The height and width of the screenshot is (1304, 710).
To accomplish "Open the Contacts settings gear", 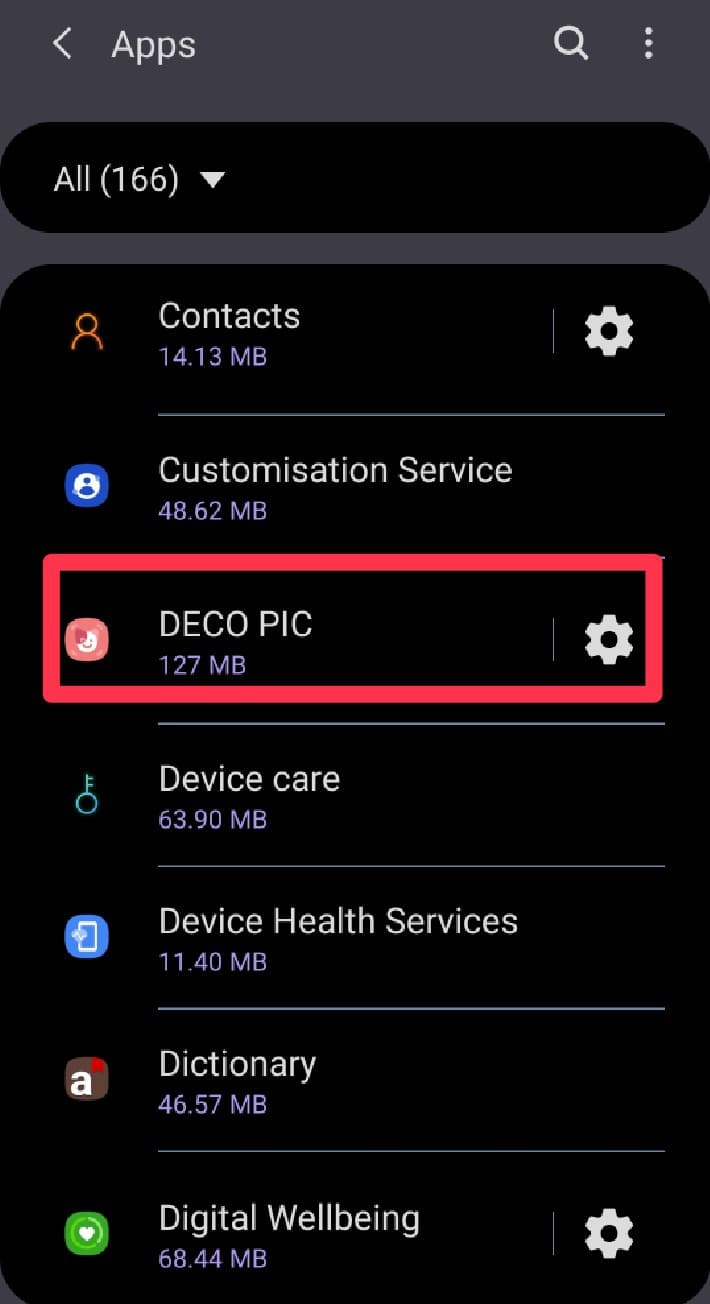I will pos(608,331).
